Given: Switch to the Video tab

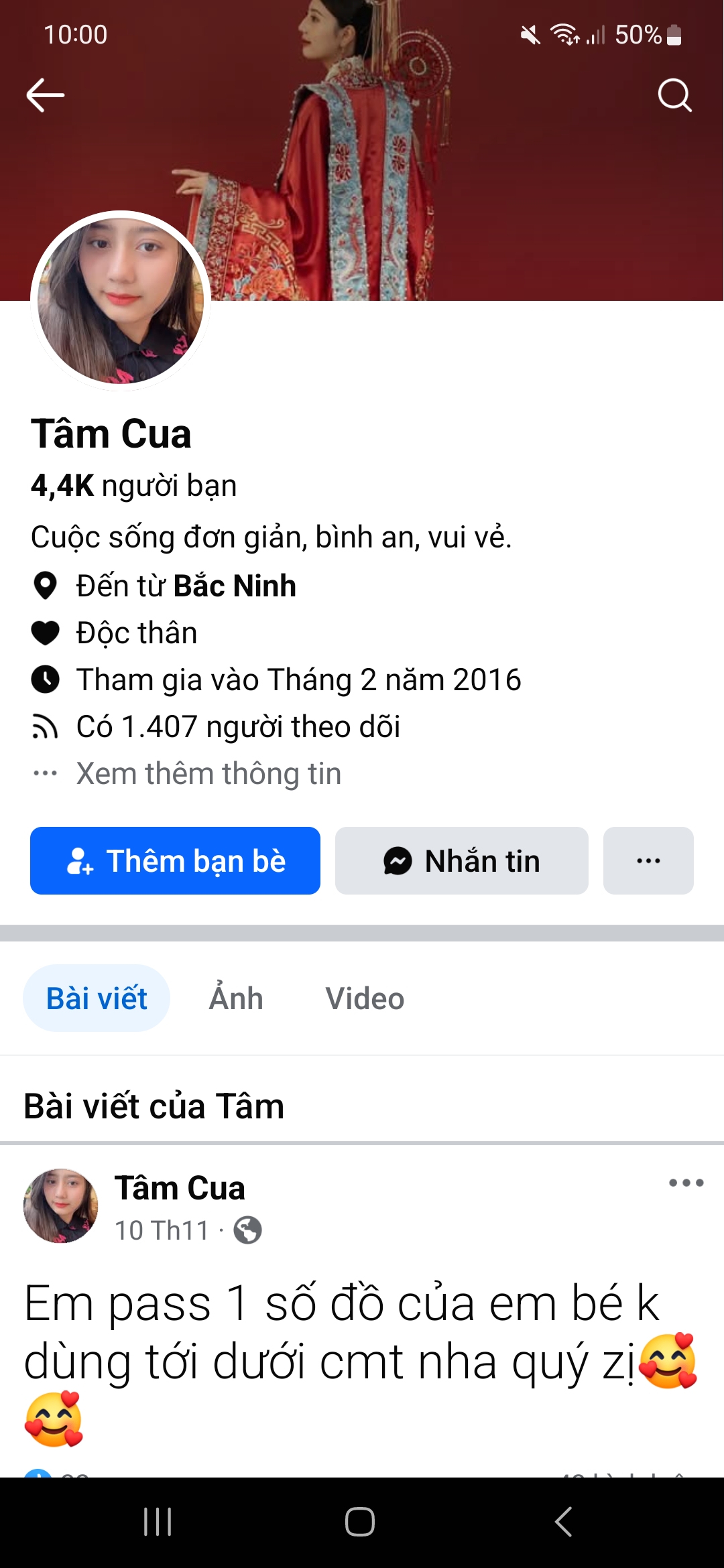Looking at the screenshot, I should click(365, 998).
